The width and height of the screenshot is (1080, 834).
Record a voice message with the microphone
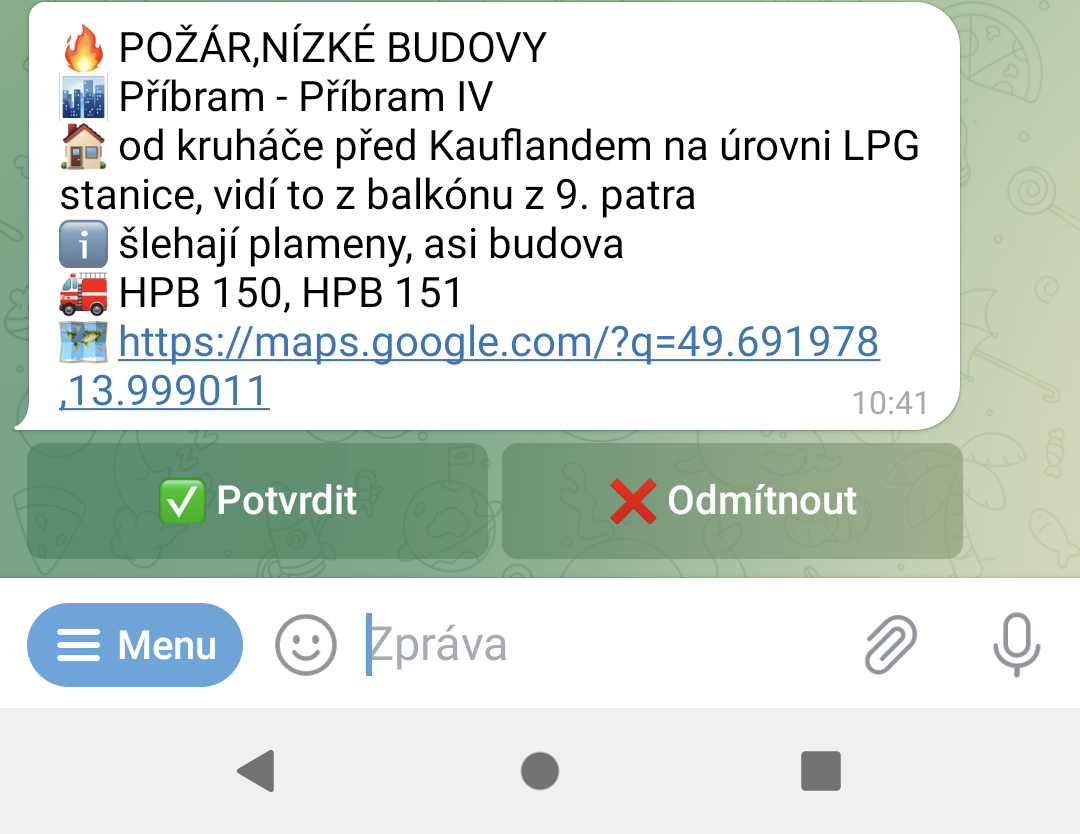[1017, 645]
